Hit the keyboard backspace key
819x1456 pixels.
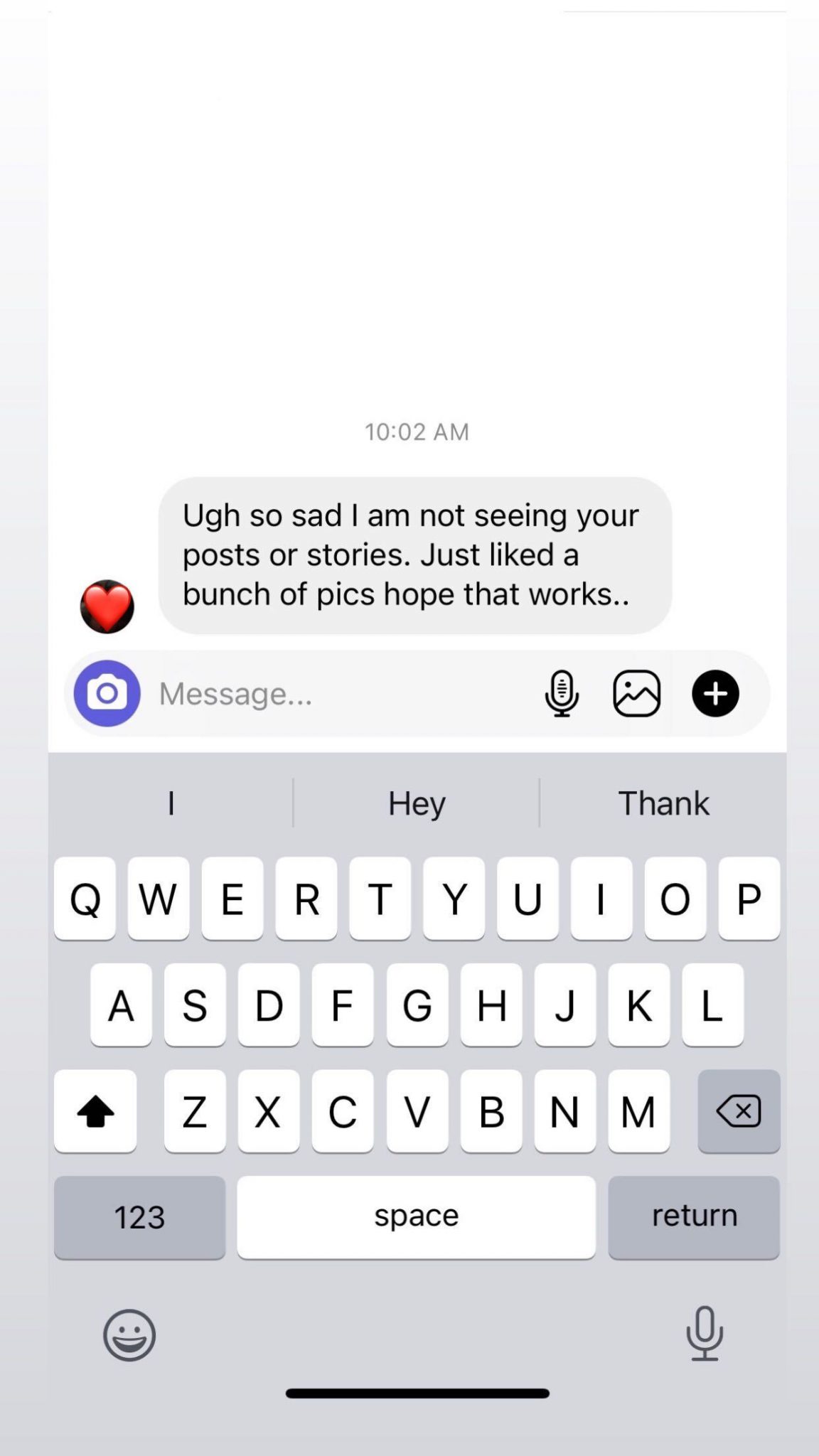(739, 1111)
